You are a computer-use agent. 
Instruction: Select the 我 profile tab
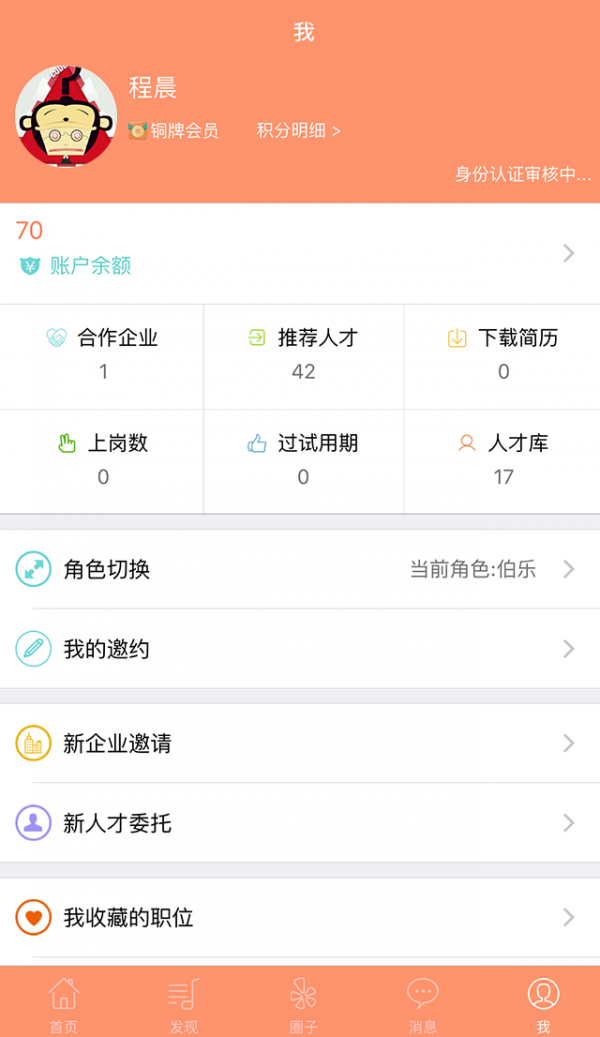(543, 1003)
